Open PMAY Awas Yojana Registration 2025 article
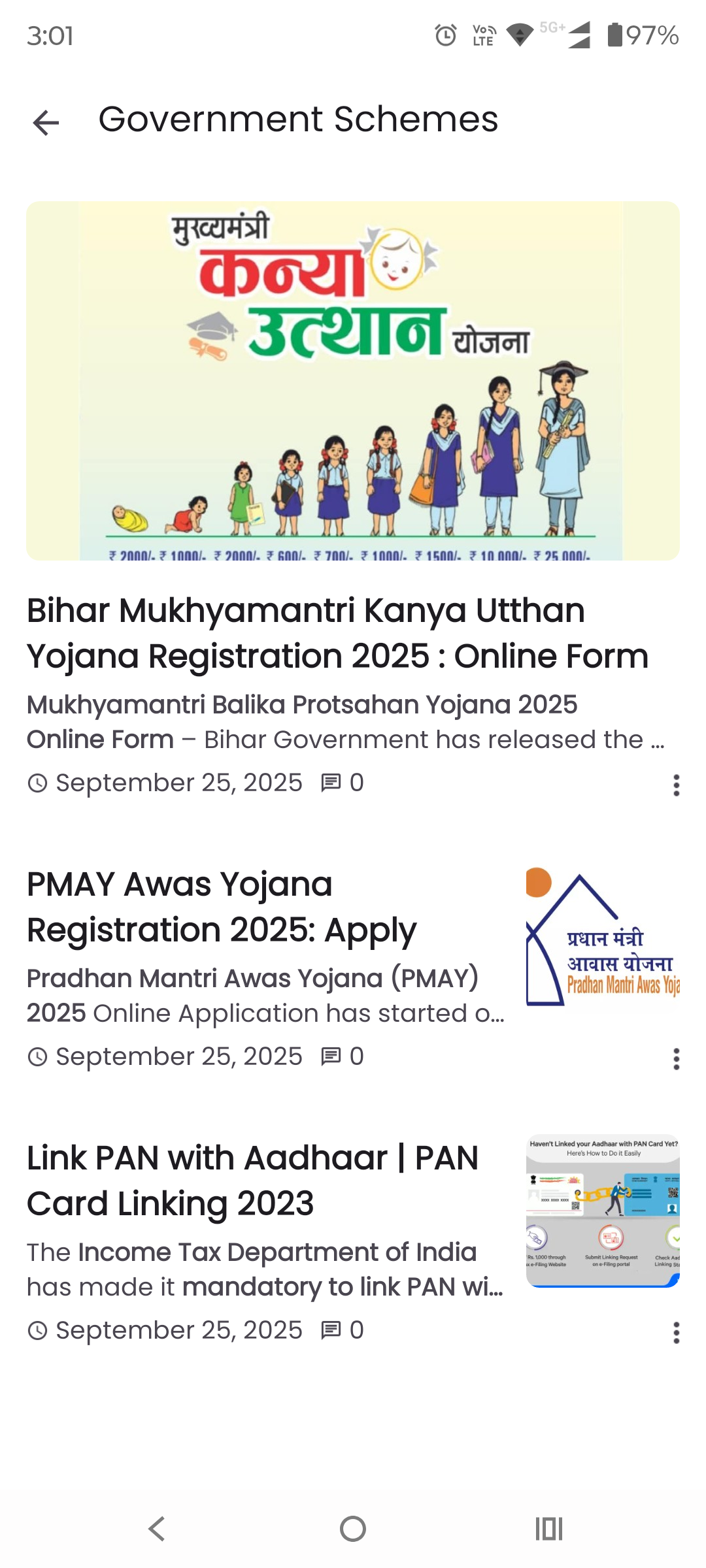This screenshot has height=1568, width=706. point(222,907)
